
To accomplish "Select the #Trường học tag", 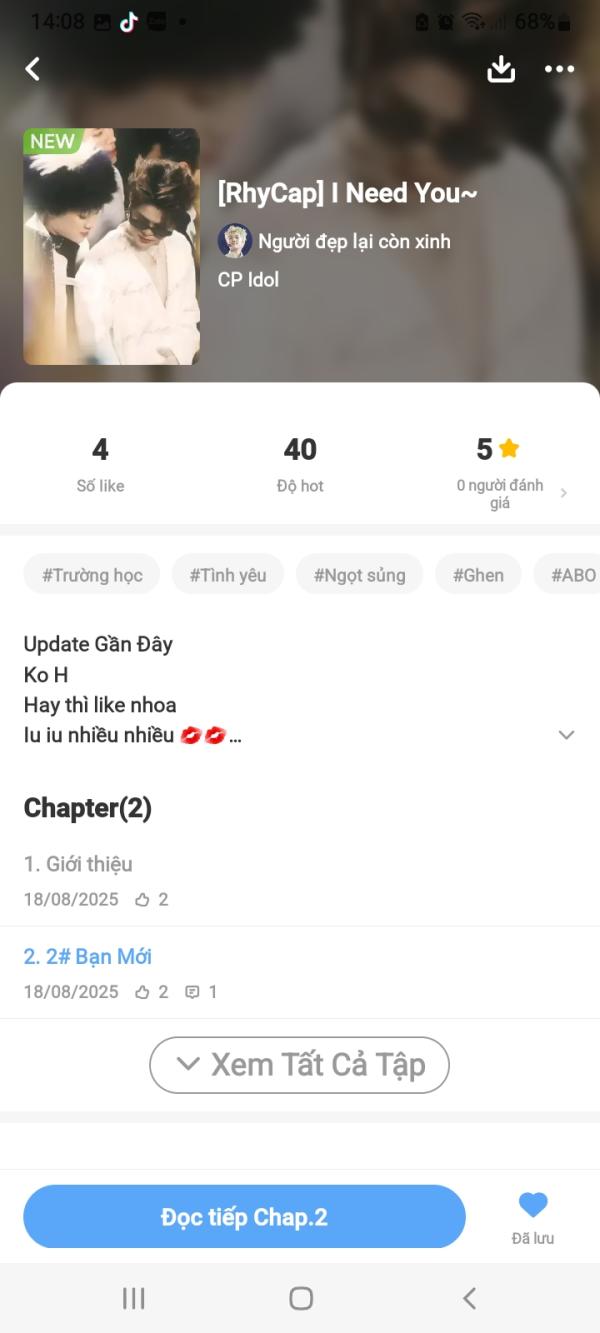I will pyautogui.click(x=92, y=575).
